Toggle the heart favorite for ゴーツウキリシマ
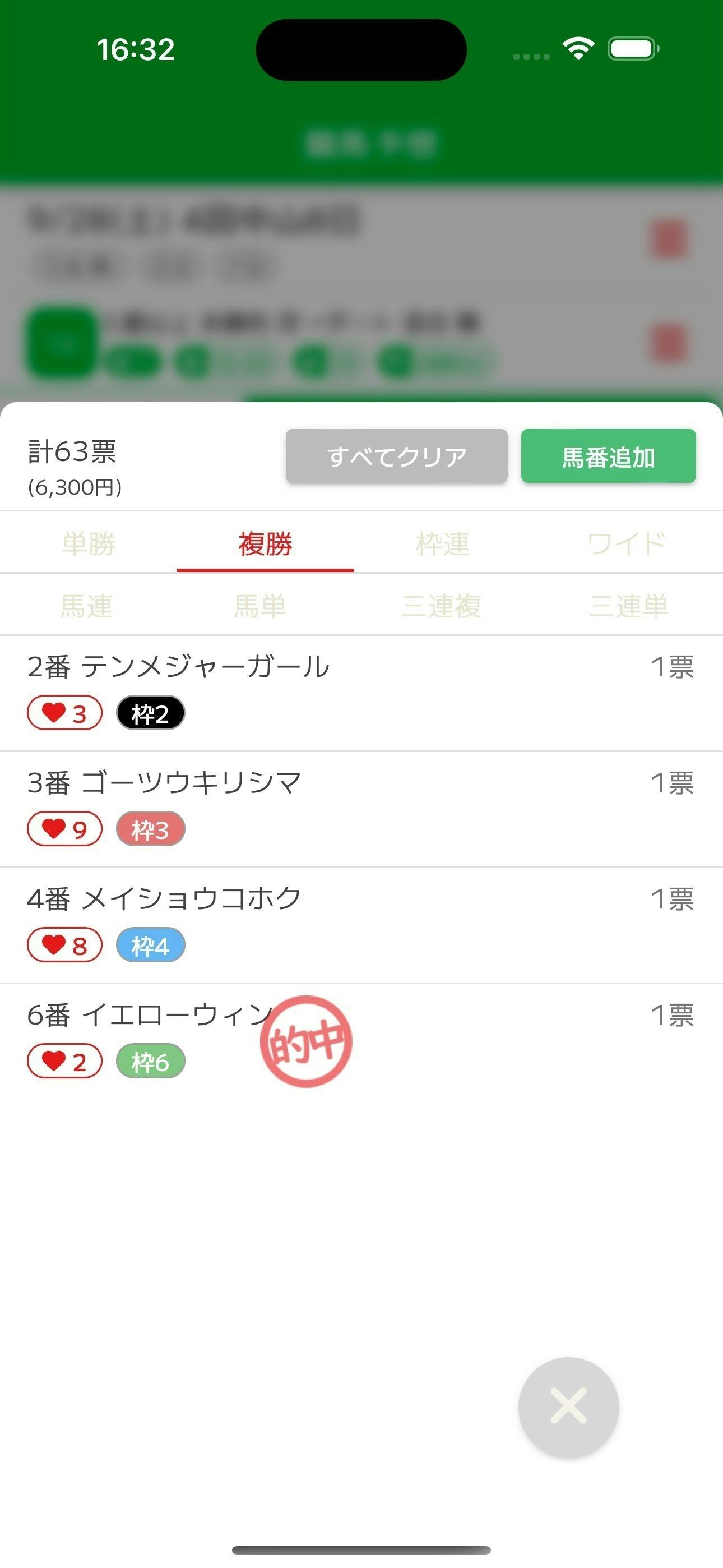This screenshot has height=1568, width=723. pos(64,828)
